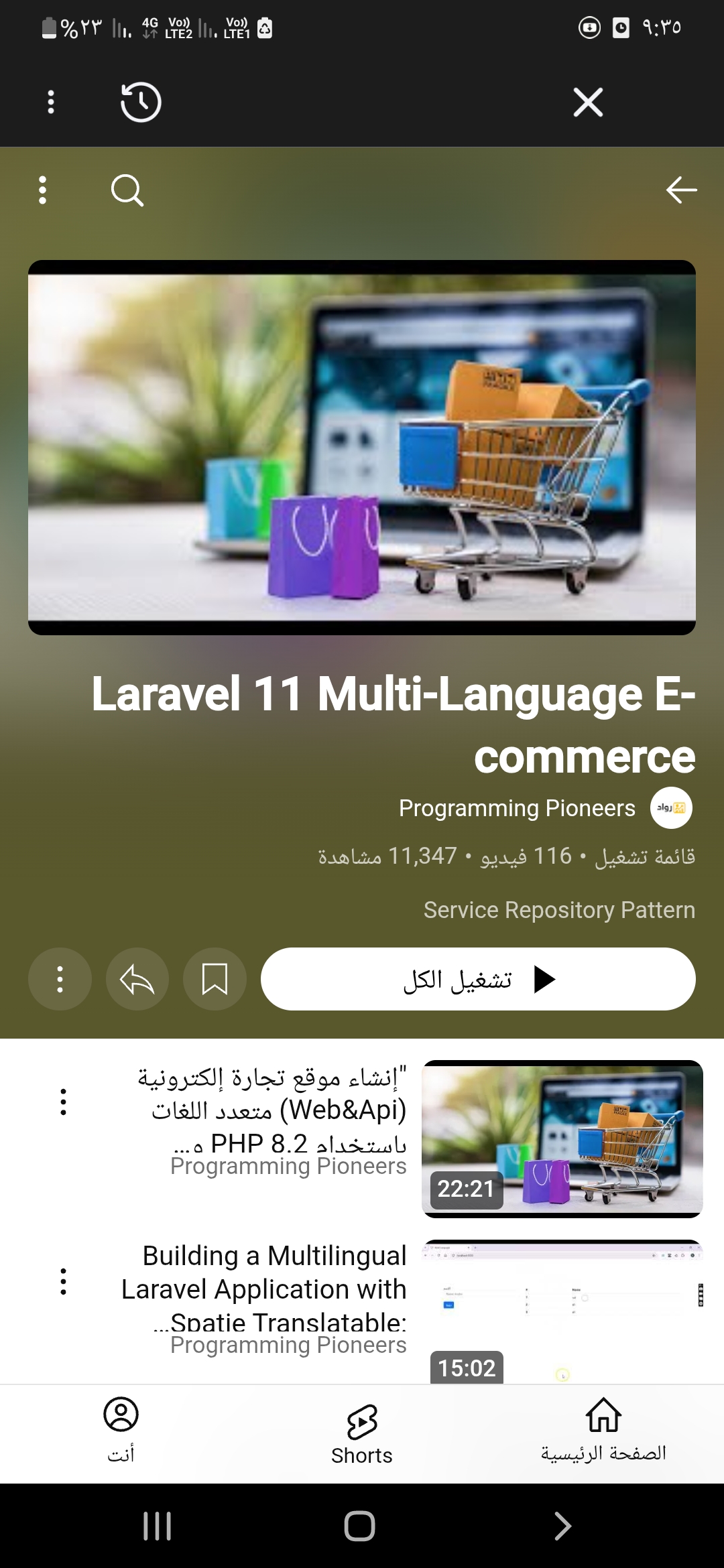Open the 22:21 e-commerce video
This screenshot has height=1568, width=724.
pos(562,1138)
